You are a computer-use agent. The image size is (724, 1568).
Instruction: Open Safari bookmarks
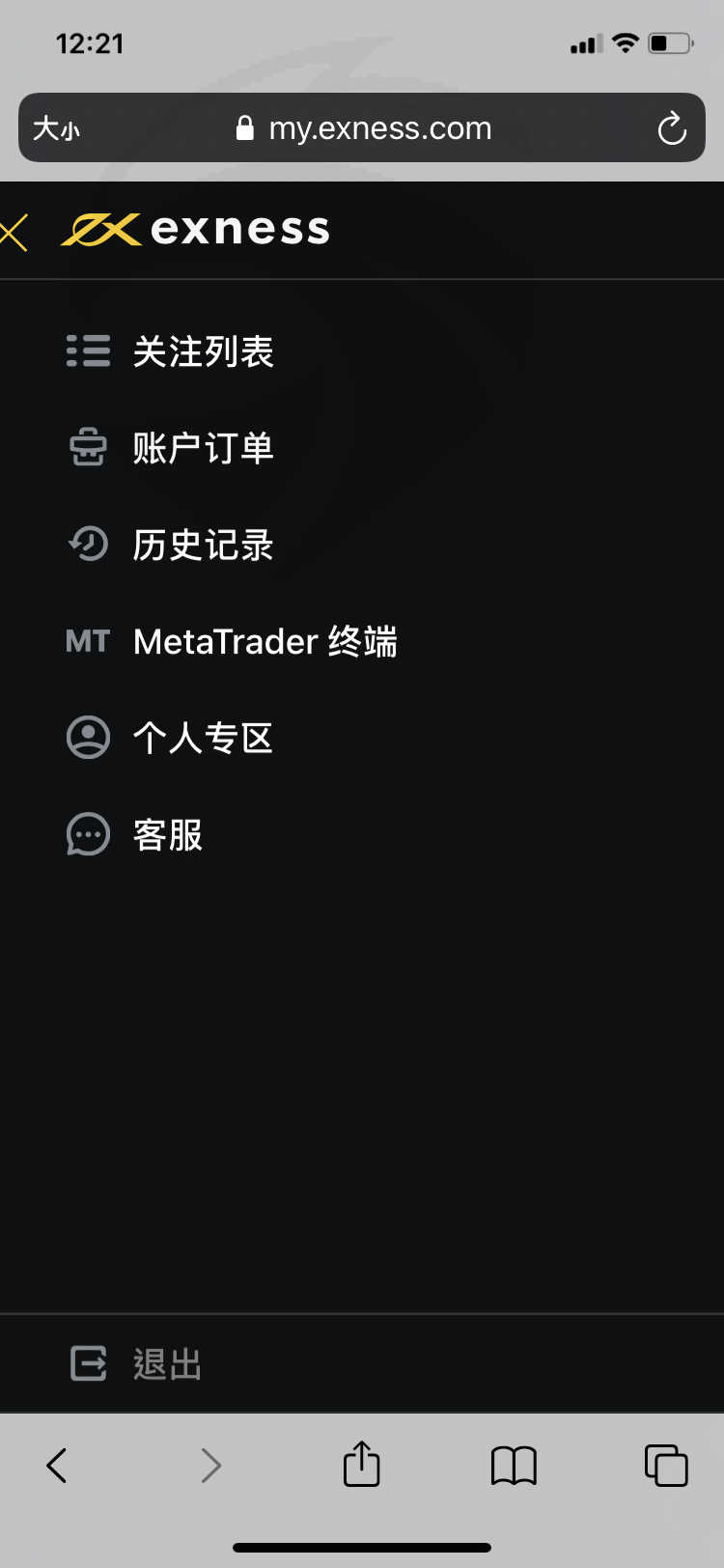click(514, 1465)
